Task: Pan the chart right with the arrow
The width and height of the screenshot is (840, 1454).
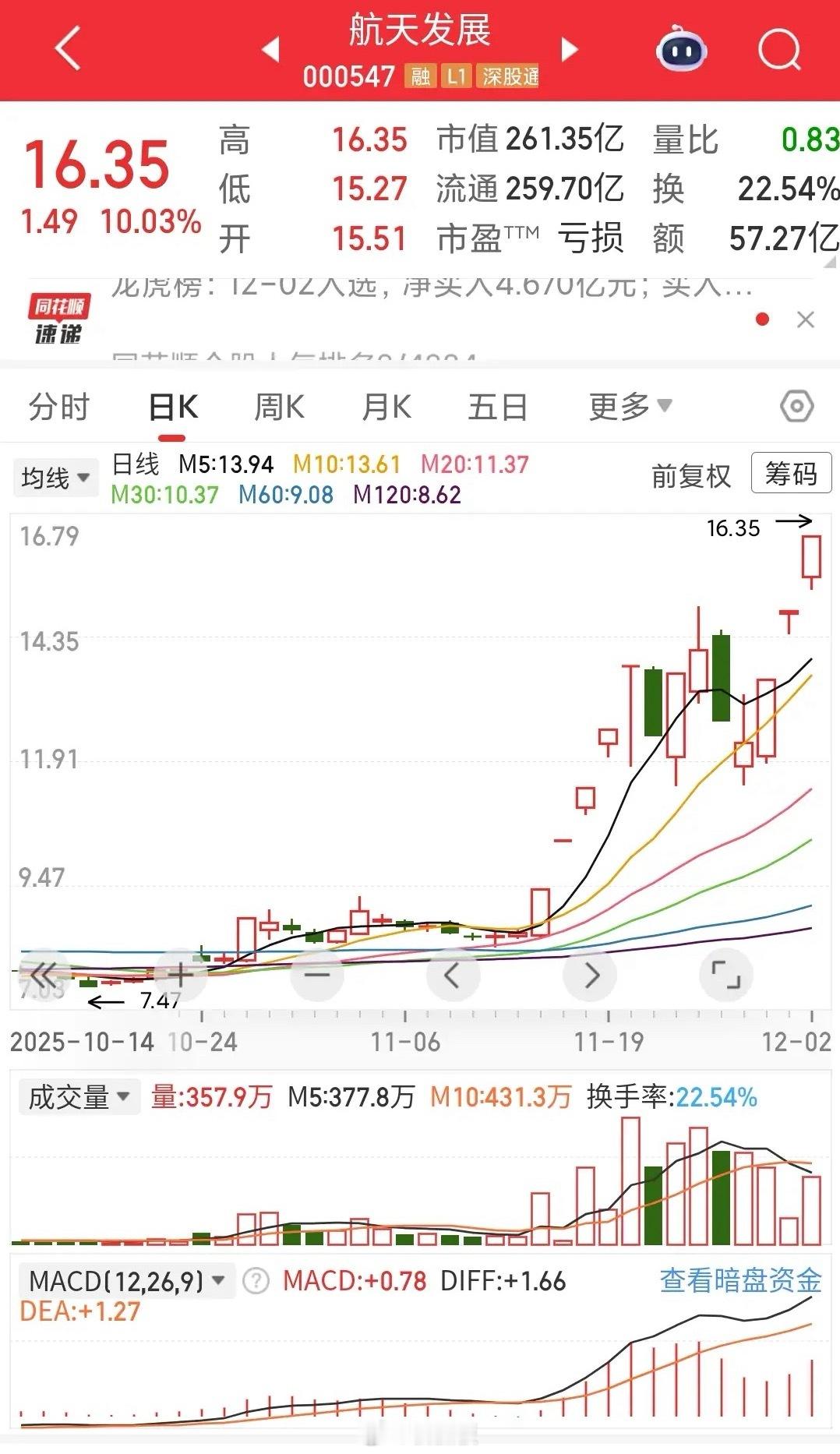Action: point(590,974)
